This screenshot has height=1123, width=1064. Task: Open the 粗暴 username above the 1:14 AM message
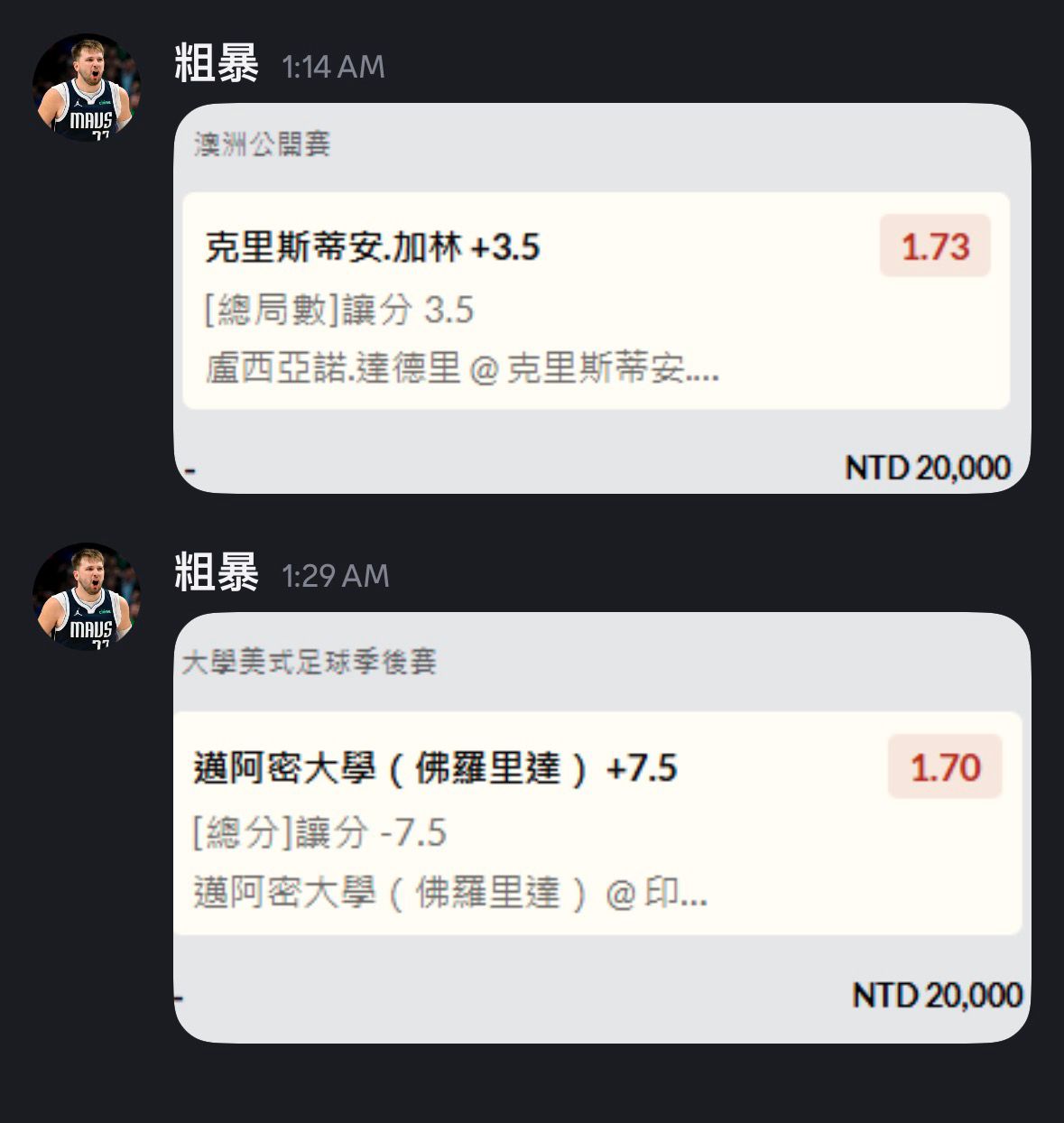tap(217, 64)
